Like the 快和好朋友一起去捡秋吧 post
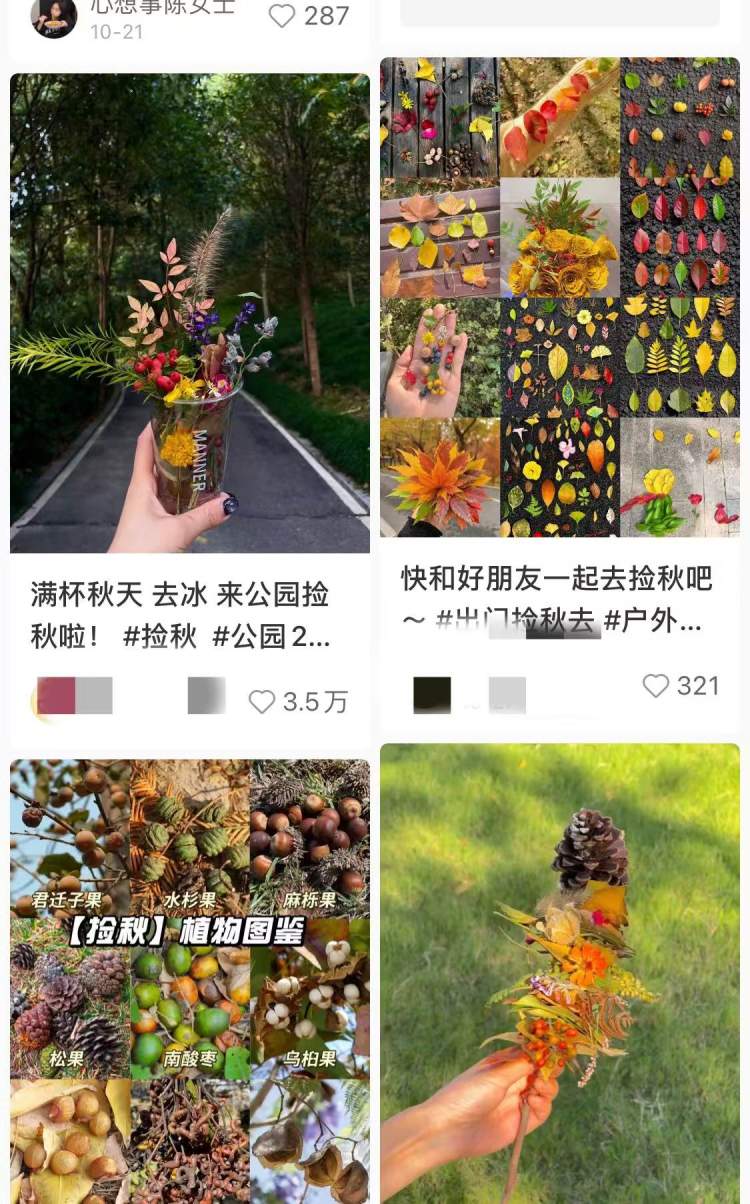 pyautogui.click(x=656, y=686)
